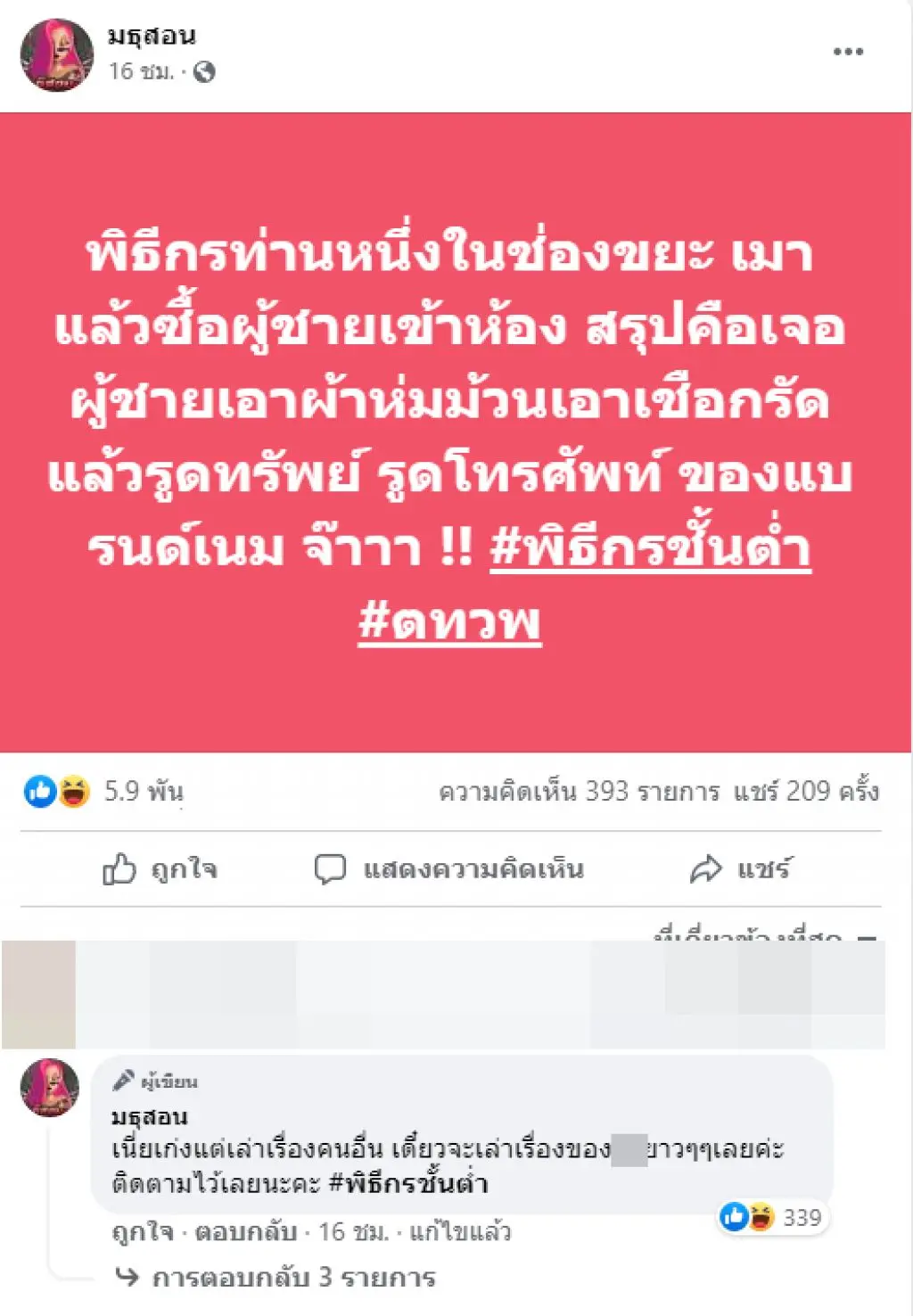This screenshot has height=1316, width=913.
Task: Share the post via แชร์ button
Action: [x=741, y=868]
